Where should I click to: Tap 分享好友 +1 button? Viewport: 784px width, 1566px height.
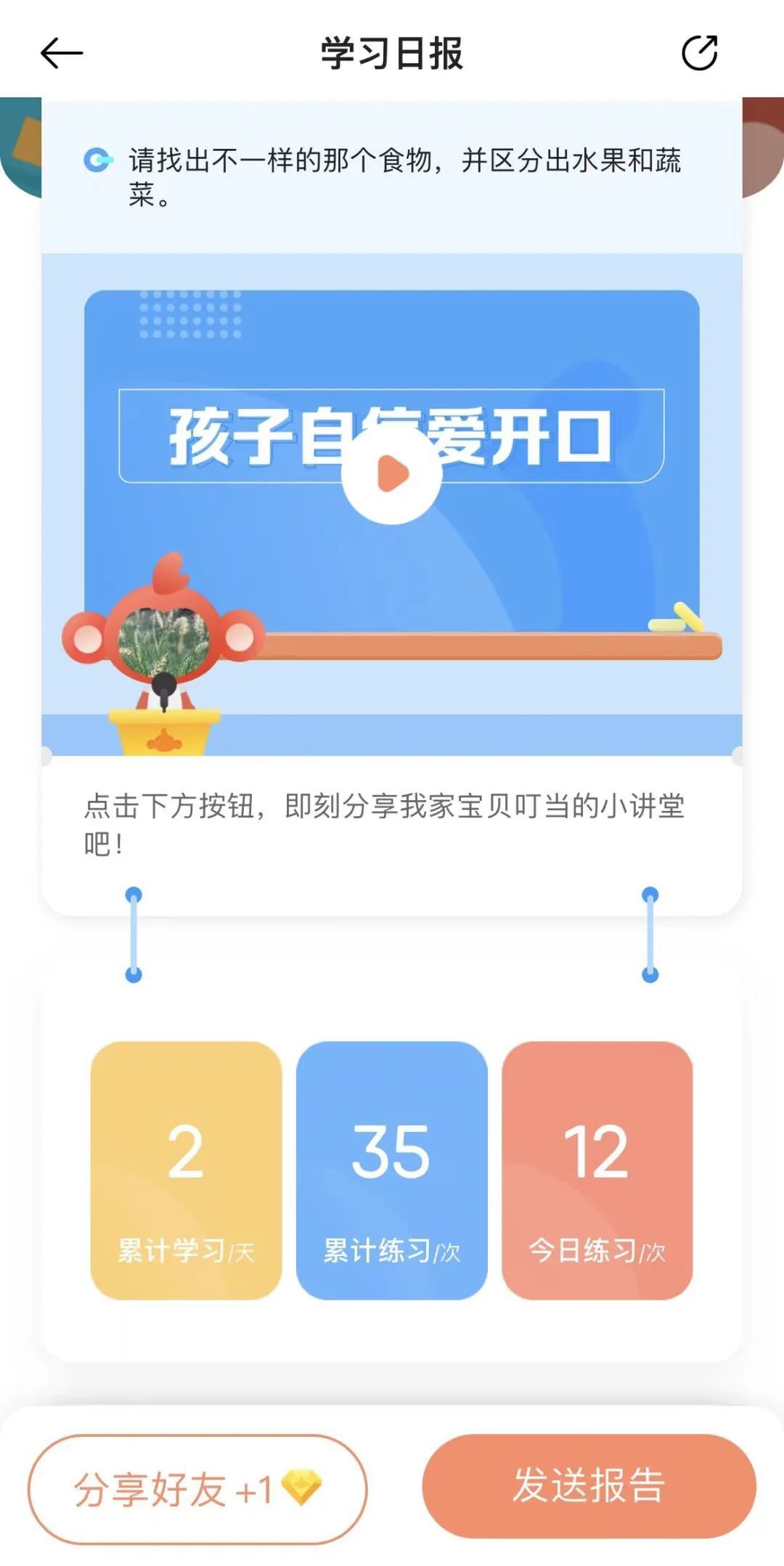pos(197,1489)
